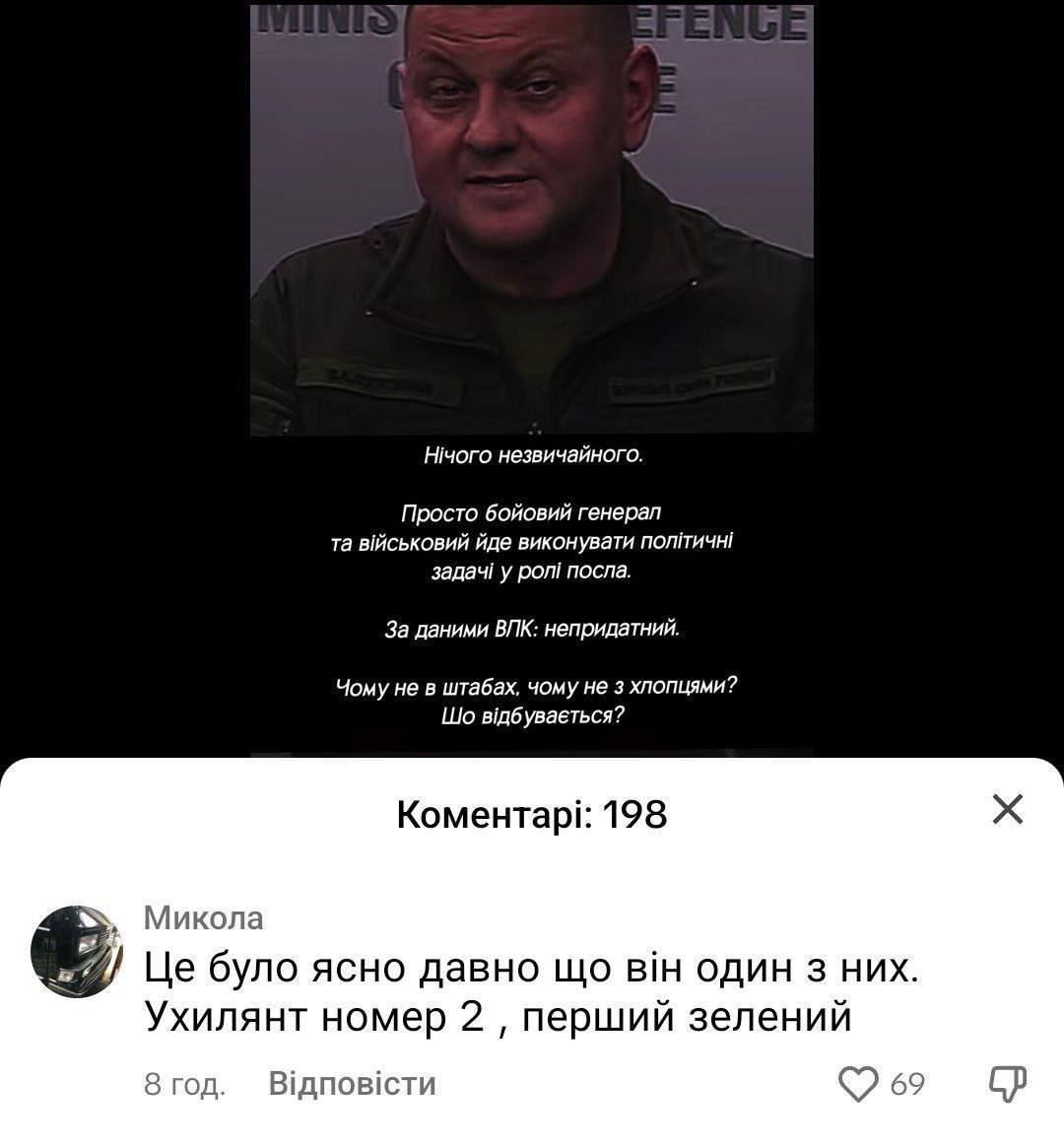
Task: Open the username Микола
Action: coord(204,918)
